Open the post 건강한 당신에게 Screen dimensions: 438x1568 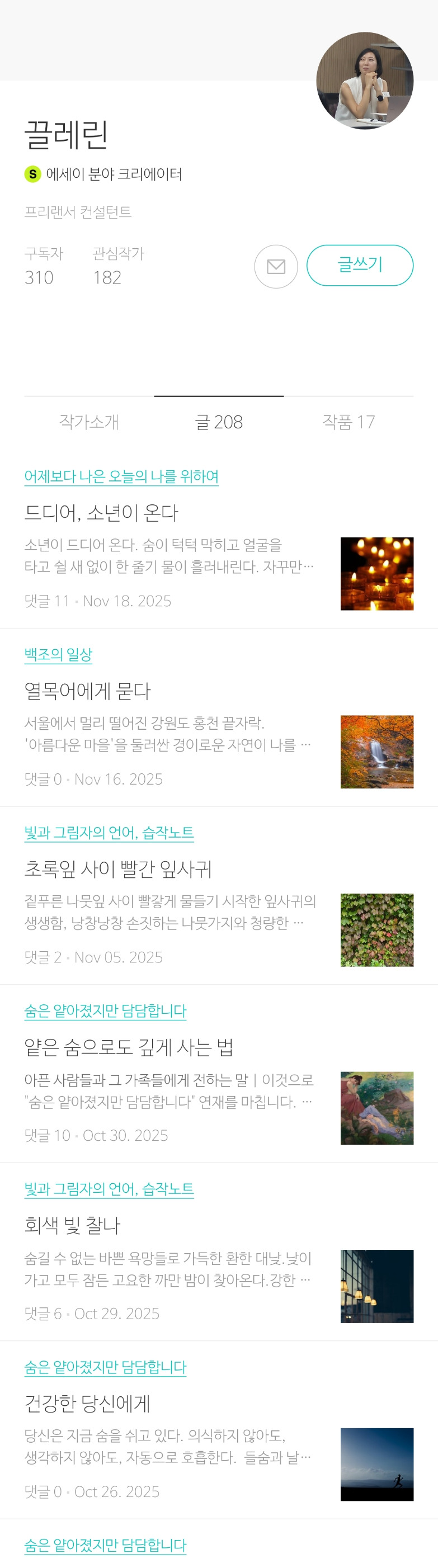(x=87, y=1403)
